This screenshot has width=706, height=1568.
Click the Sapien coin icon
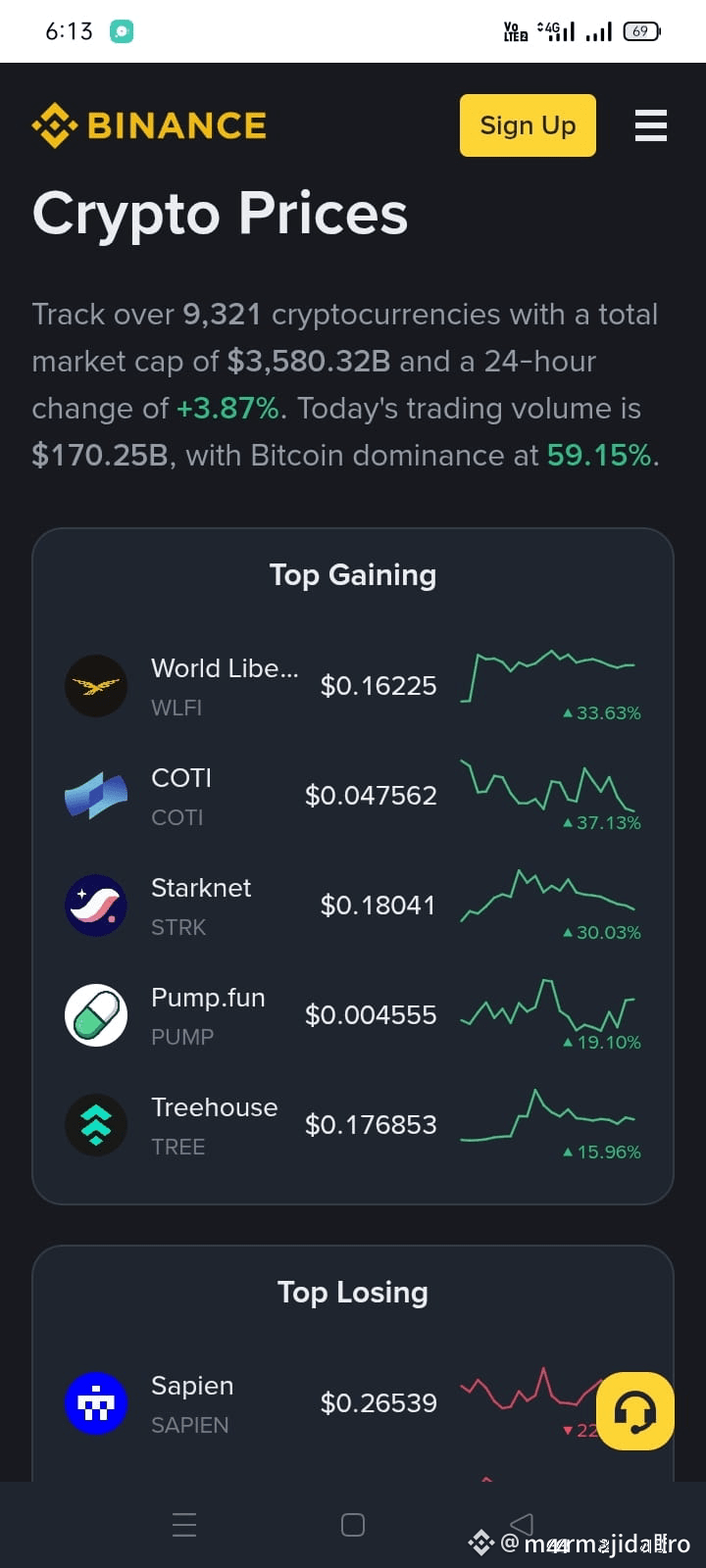[x=95, y=1402]
